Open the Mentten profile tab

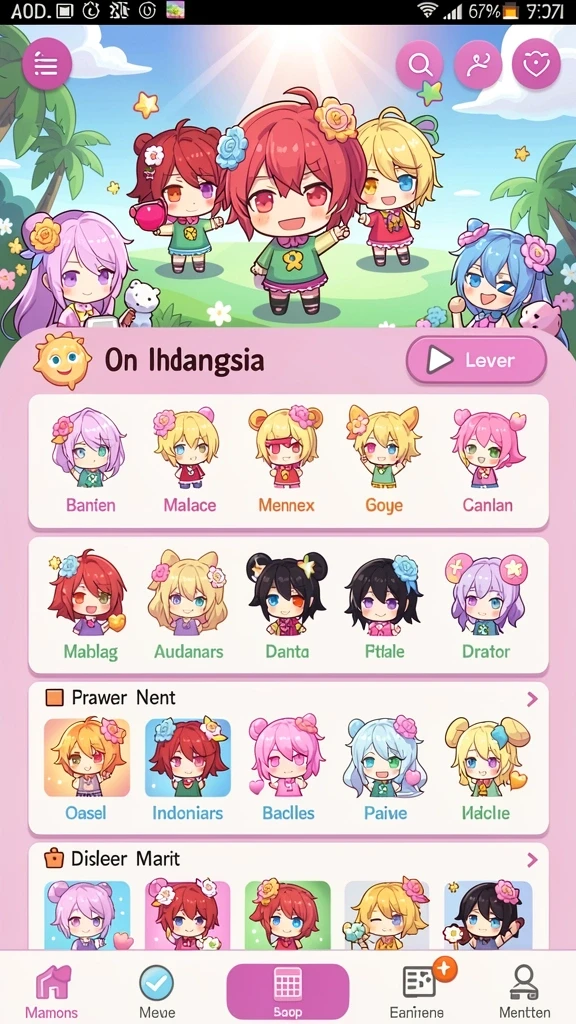click(x=524, y=990)
